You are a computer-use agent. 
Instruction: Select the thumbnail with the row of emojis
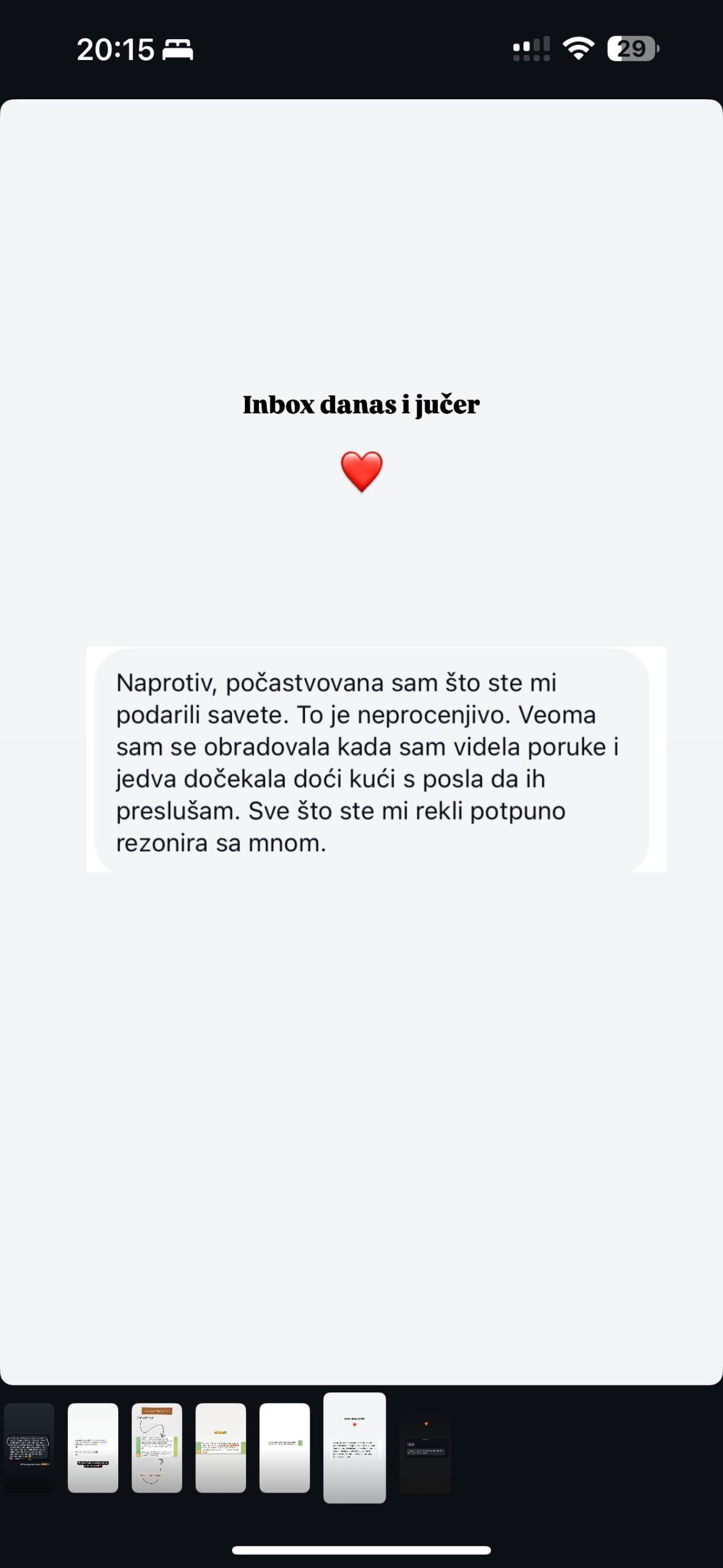tap(220, 1448)
